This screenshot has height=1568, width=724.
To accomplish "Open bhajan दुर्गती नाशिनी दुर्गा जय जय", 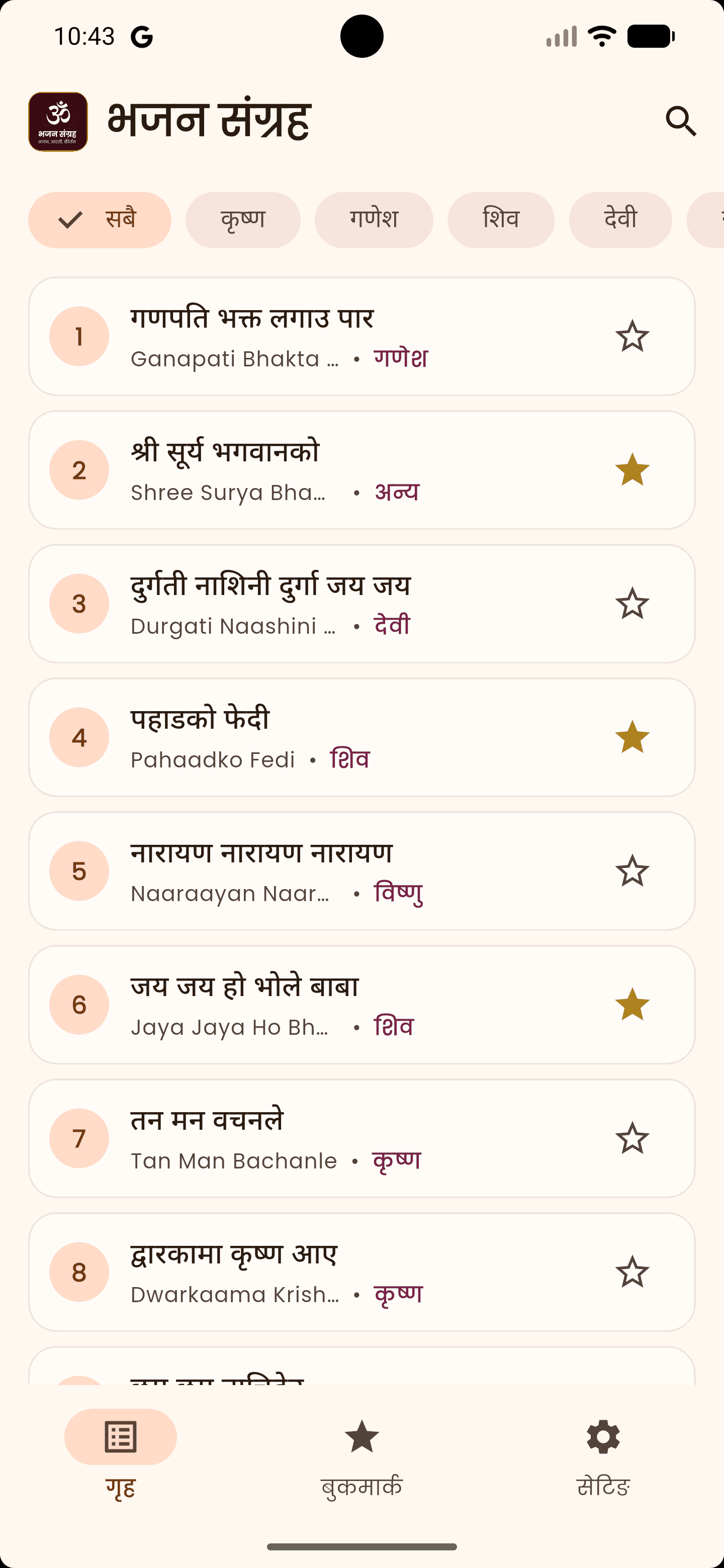I will click(361, 603).
